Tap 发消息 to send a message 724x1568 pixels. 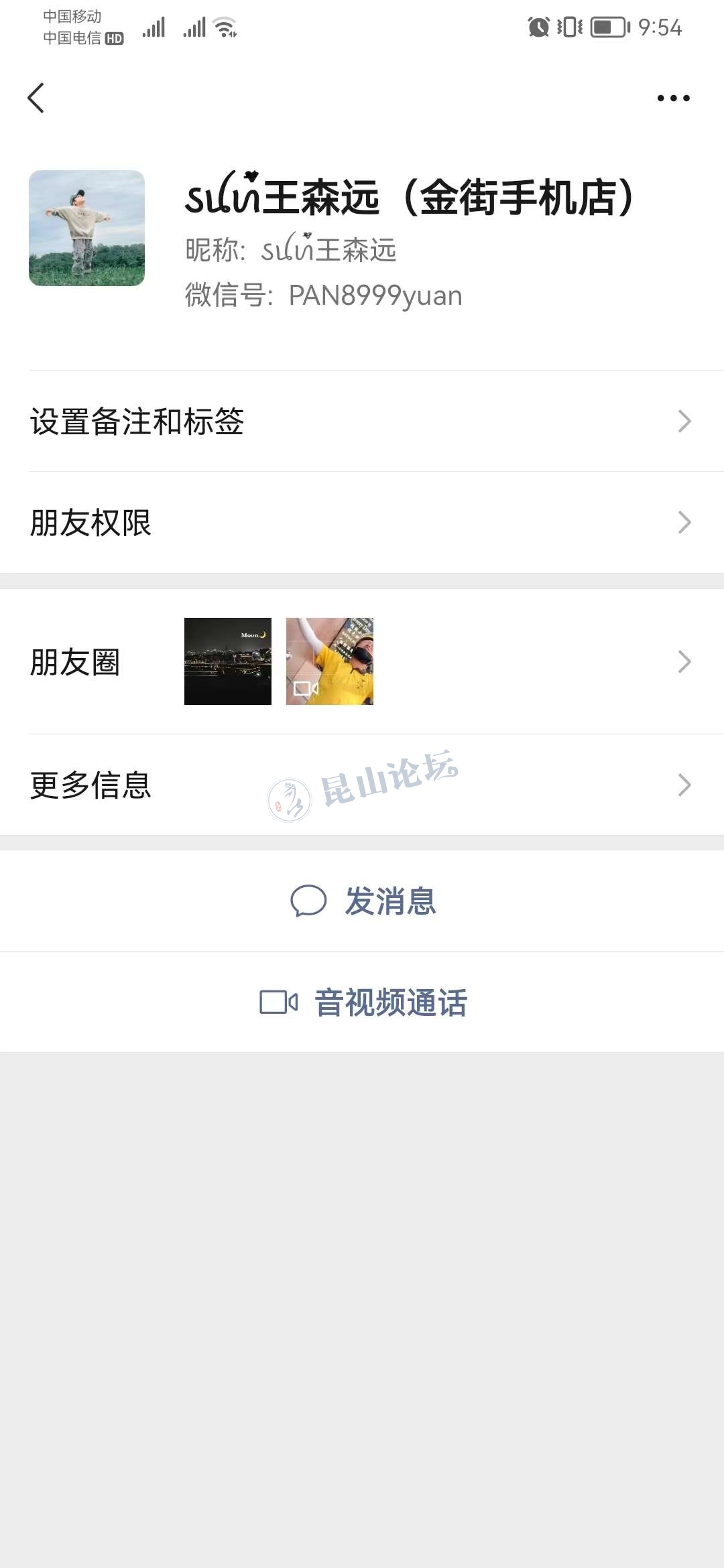[363, 901]
